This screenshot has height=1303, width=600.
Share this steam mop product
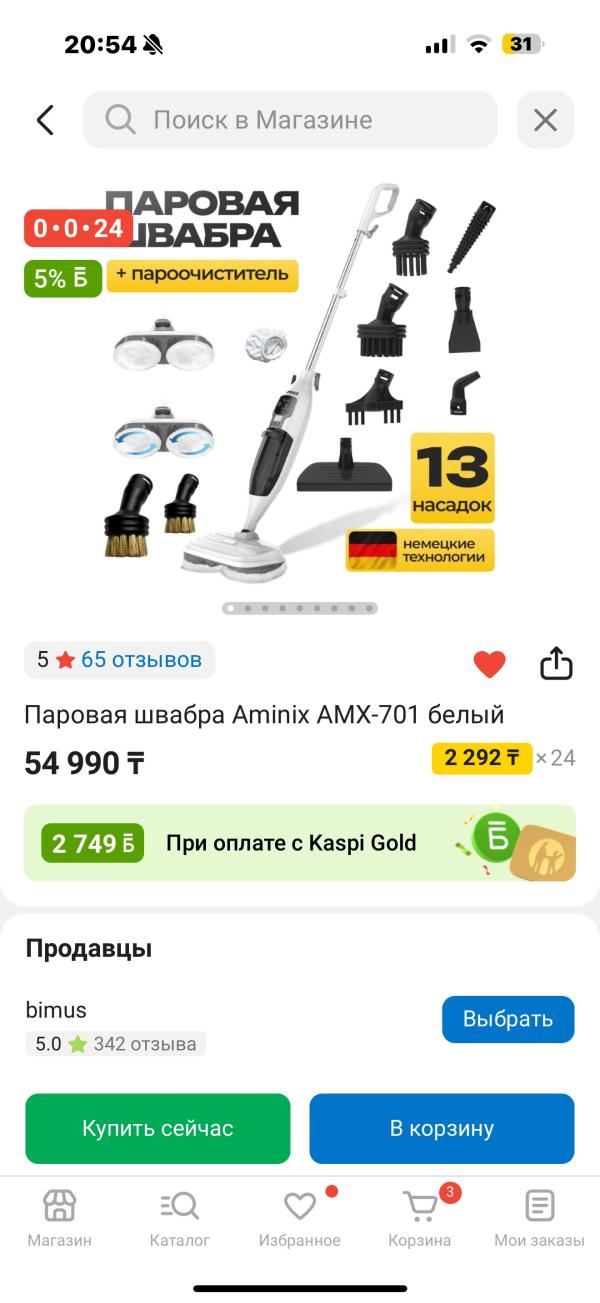coord(556,663)
